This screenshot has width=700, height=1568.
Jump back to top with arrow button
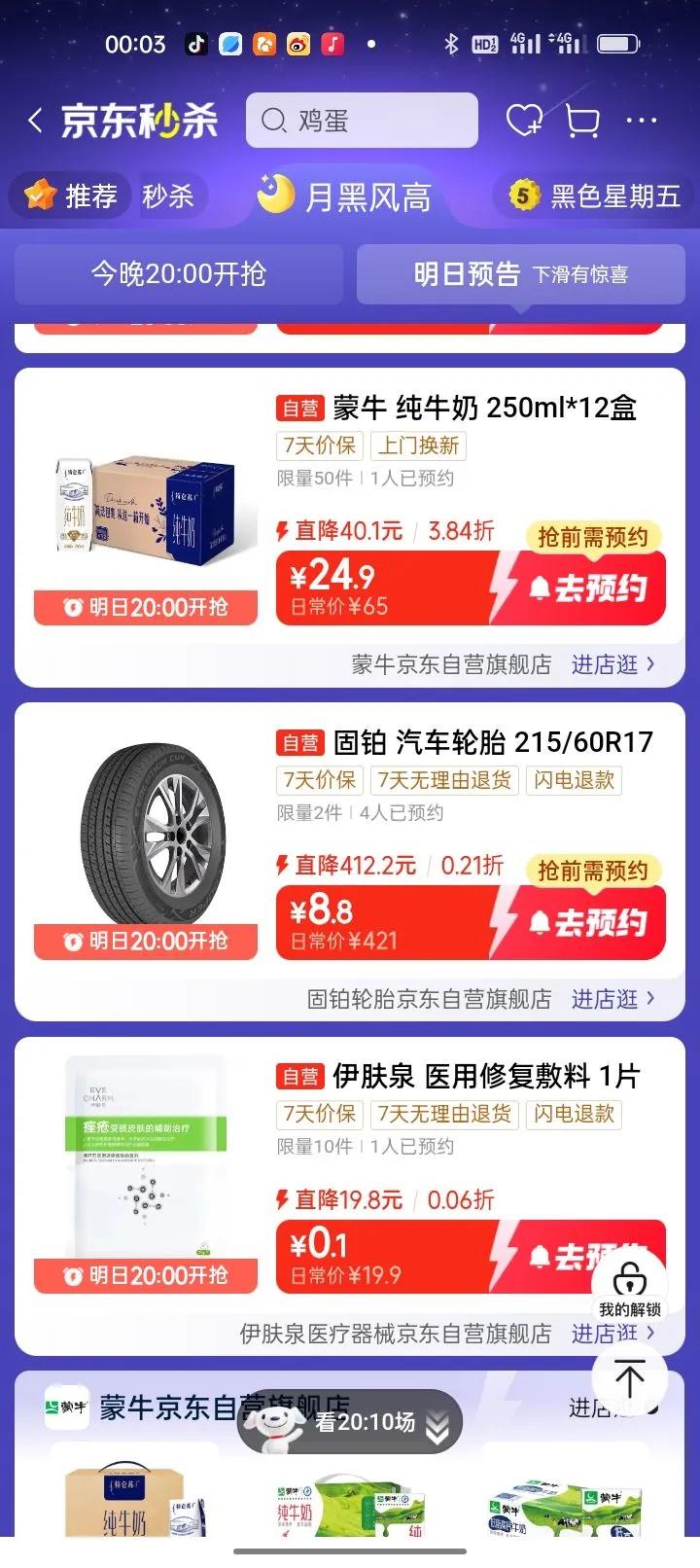tap(629, 1379)
